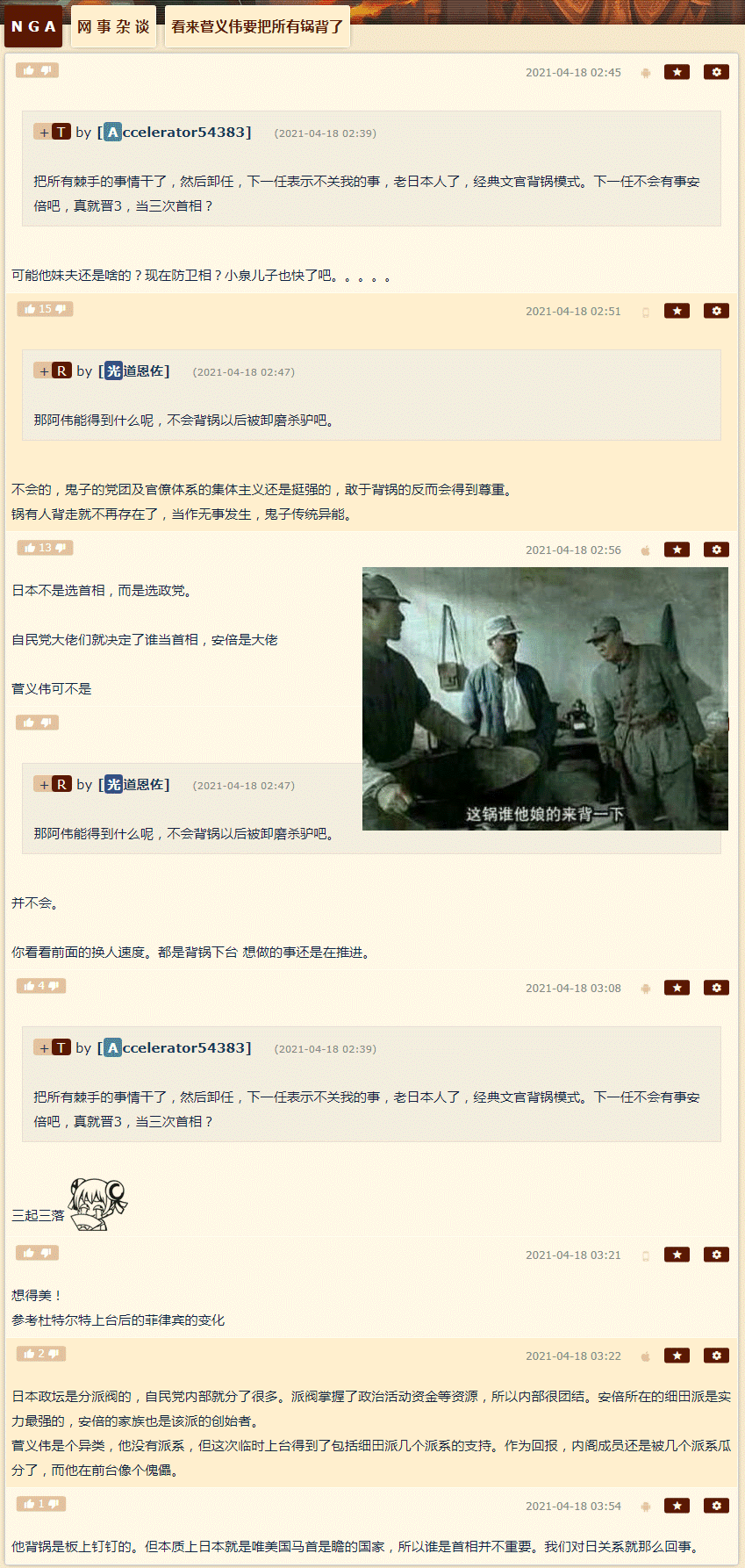Open the gear menu on the 03:54 post
Screen dimensions: 745x1568
(716, 1506)
